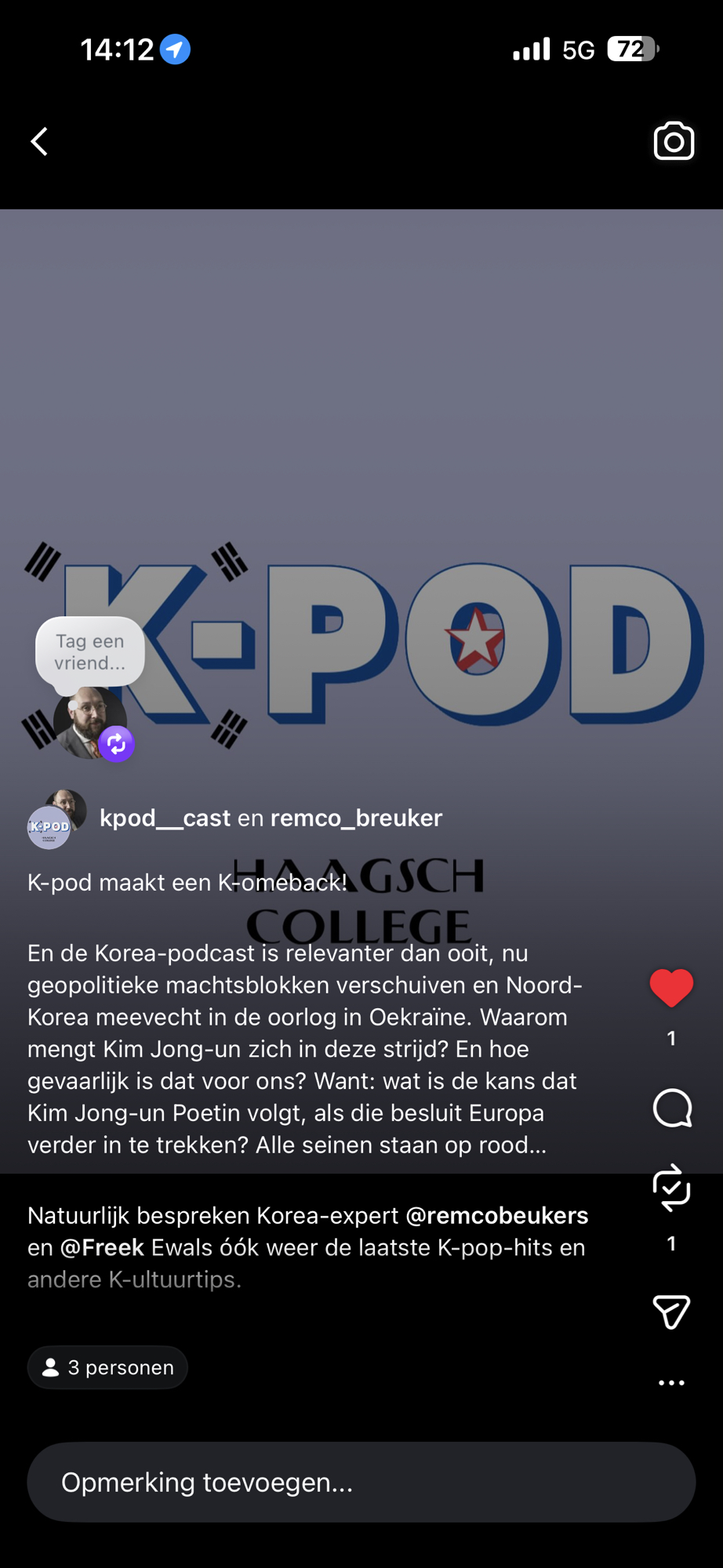This screenshot has width=723, height=1568.
Task: Open the three-dot more options menu
Action: pos(671,1383)
